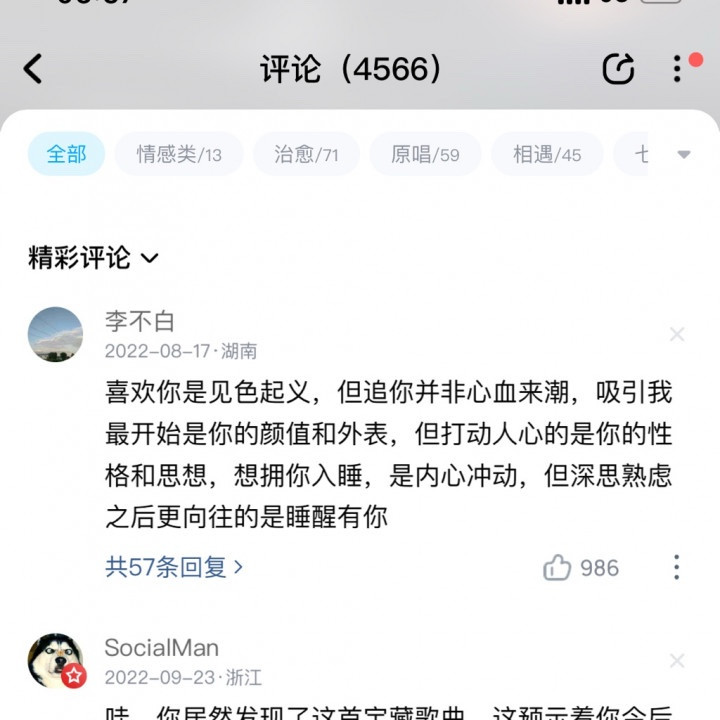Screen dimensions: 720x720
Task: Open 李不白's profile picture
Action: [55, 334]
